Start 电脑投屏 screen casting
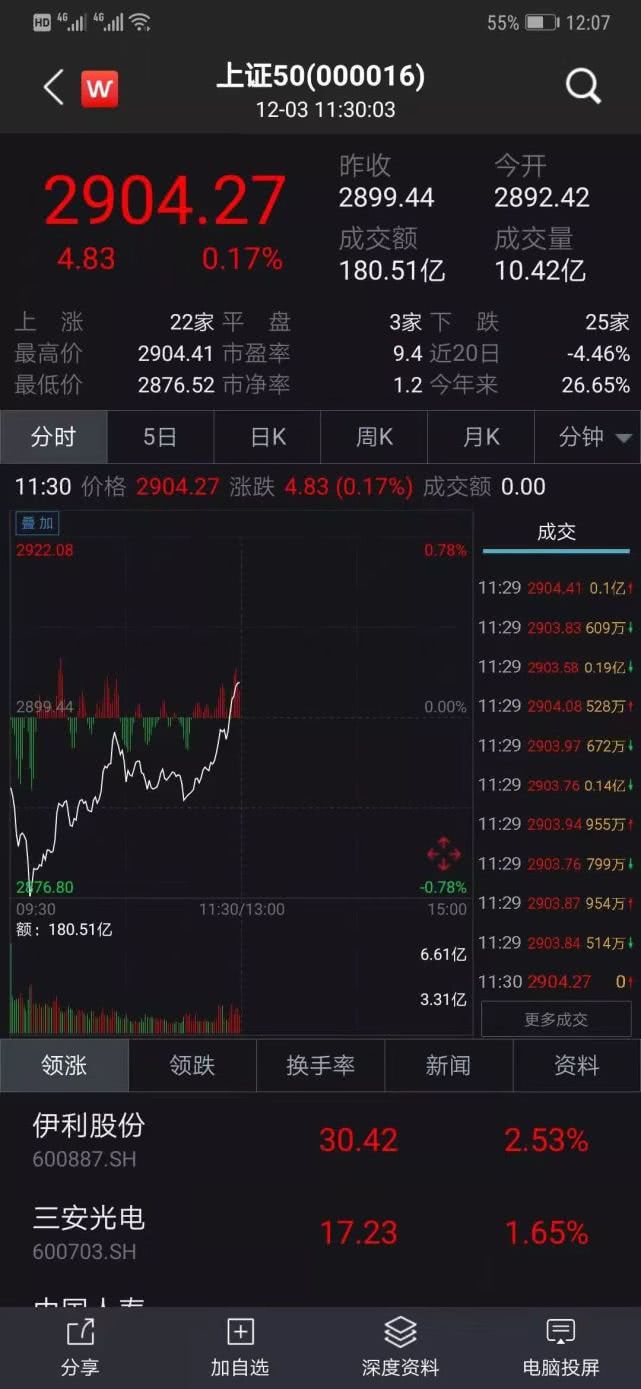 (561, 1346)
